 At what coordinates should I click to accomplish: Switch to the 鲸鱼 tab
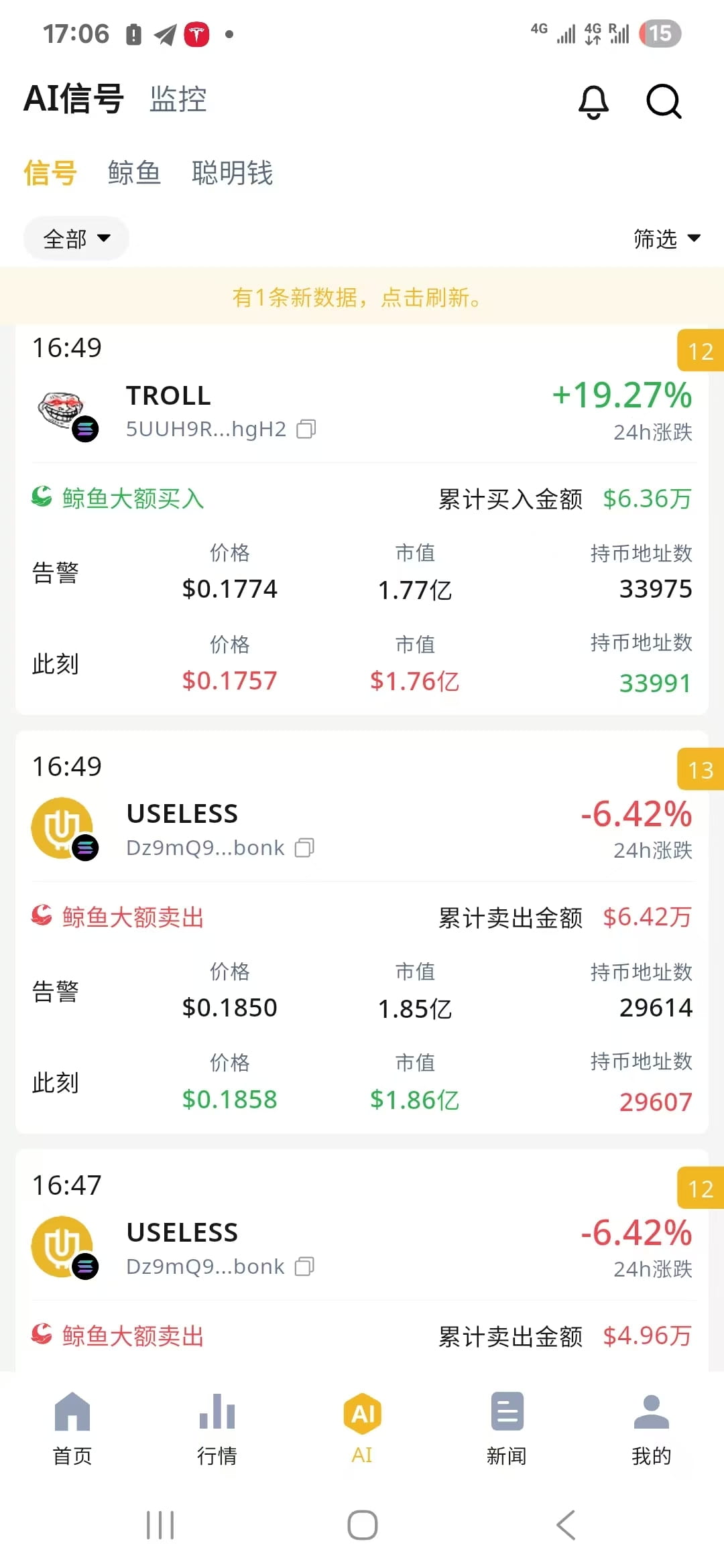pyautogui.click(x=134, y=173)
